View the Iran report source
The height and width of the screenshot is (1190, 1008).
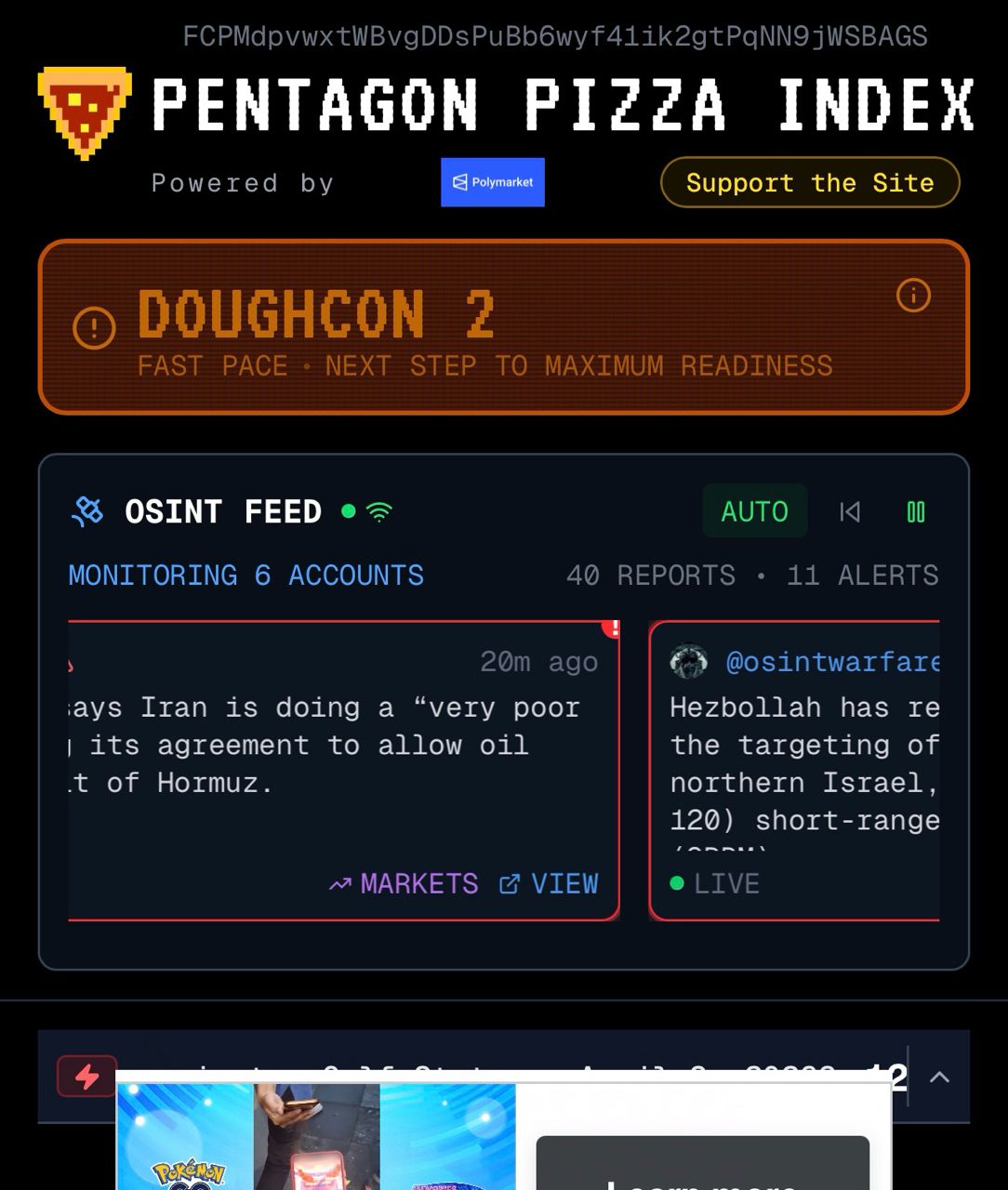550,883
